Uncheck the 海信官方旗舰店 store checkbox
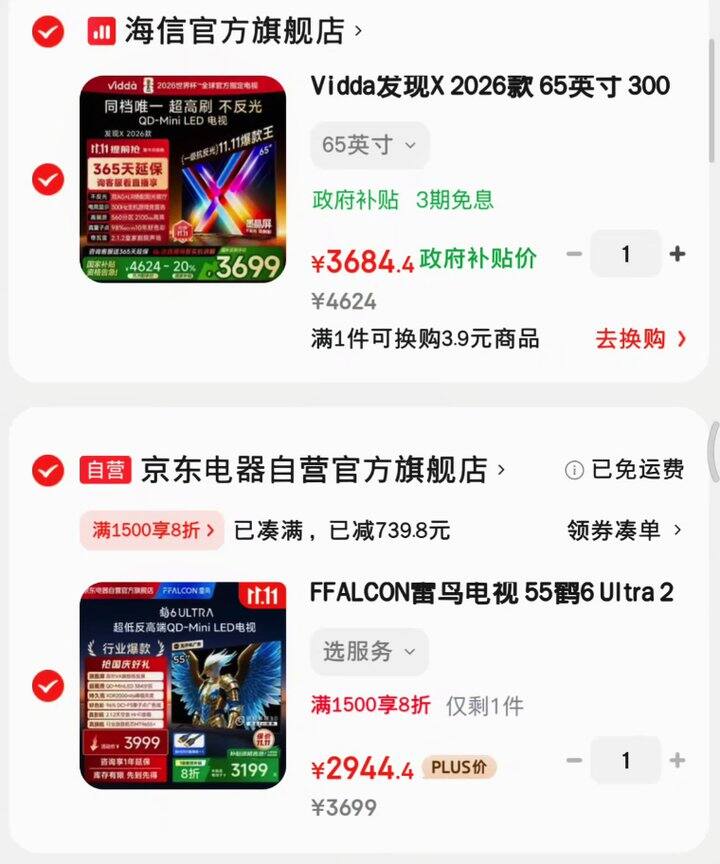The height and width of the screenshot is (864, 720). click(x=47, y=32)
